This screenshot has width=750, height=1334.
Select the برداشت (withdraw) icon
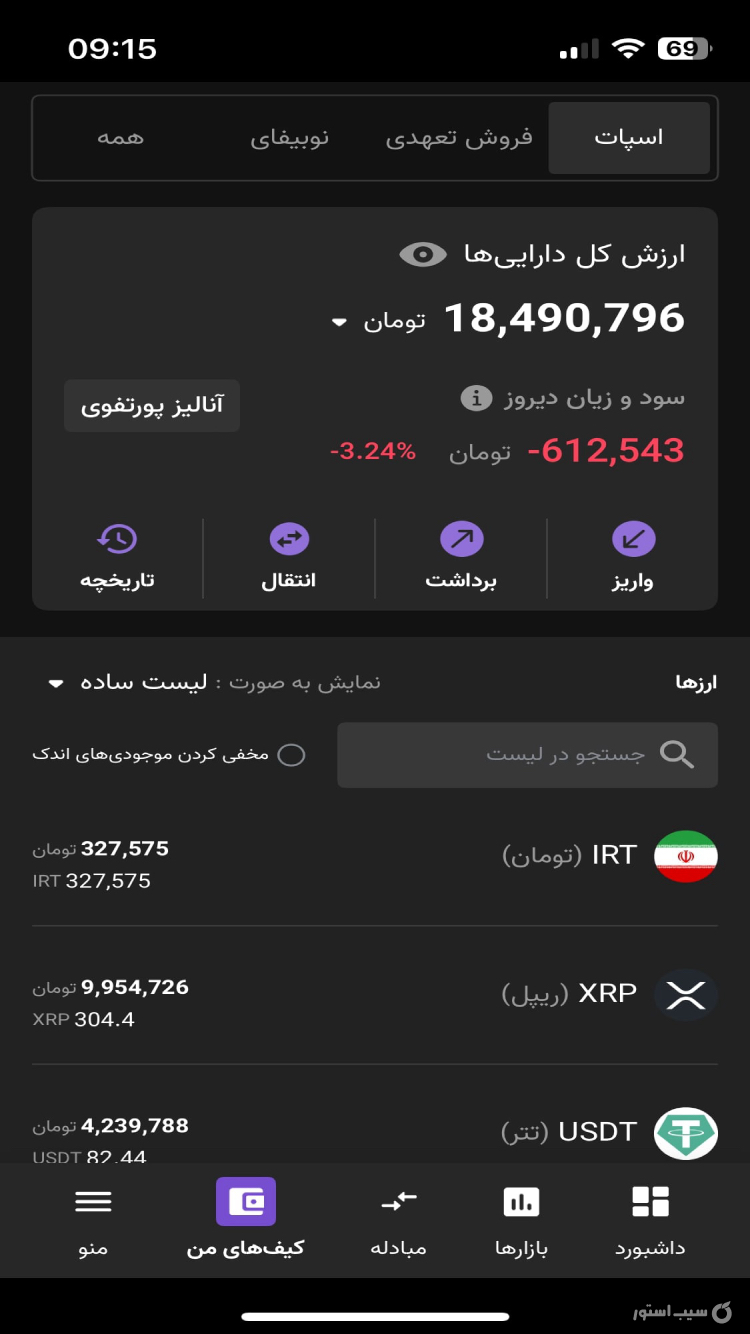click(x=462, y=539)
